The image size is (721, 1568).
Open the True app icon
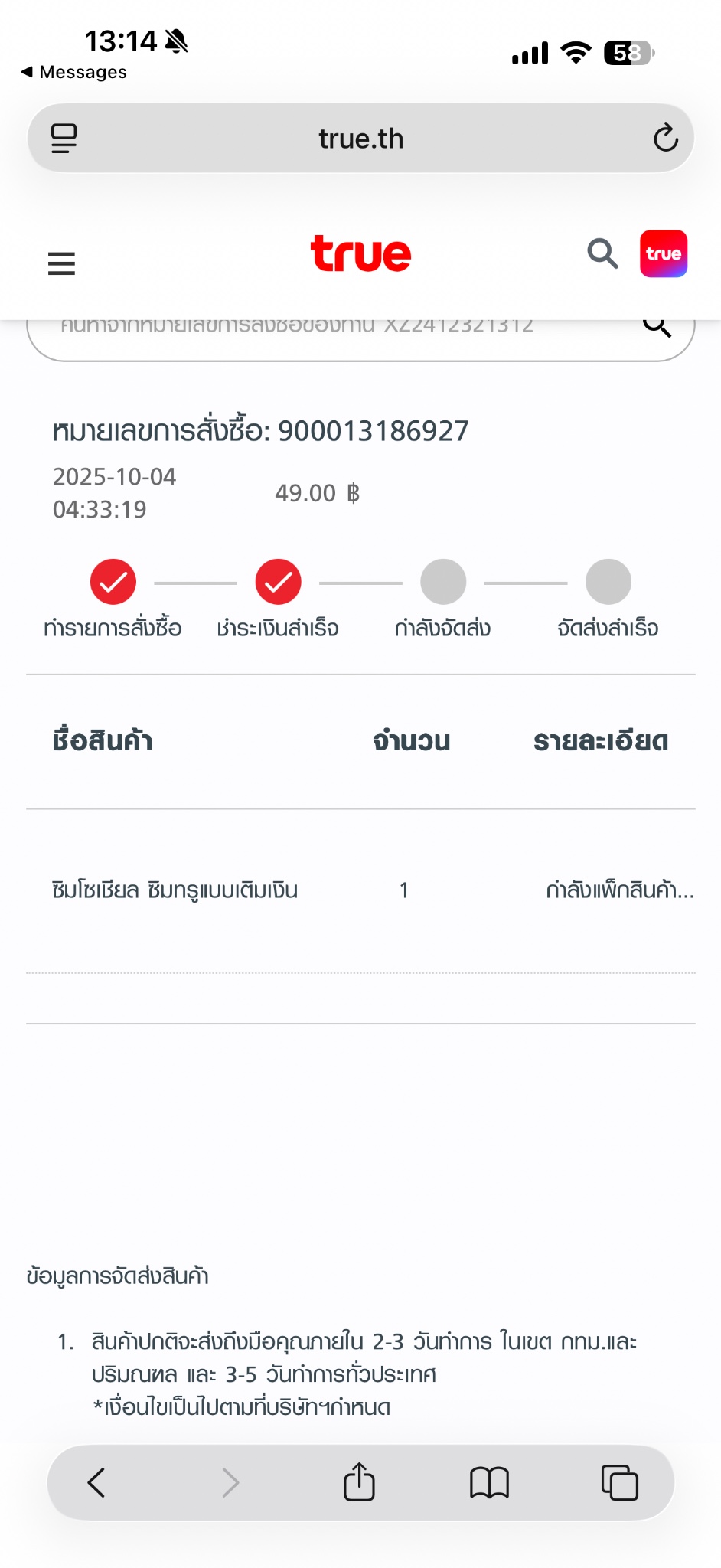click(664, 253)
